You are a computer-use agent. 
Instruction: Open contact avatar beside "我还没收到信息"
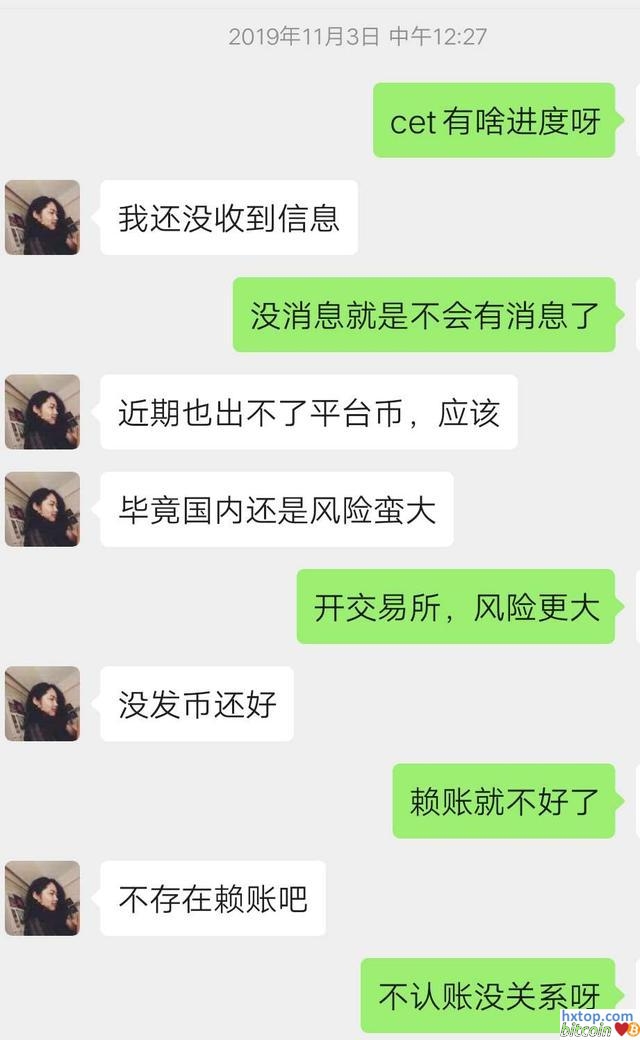42,217
